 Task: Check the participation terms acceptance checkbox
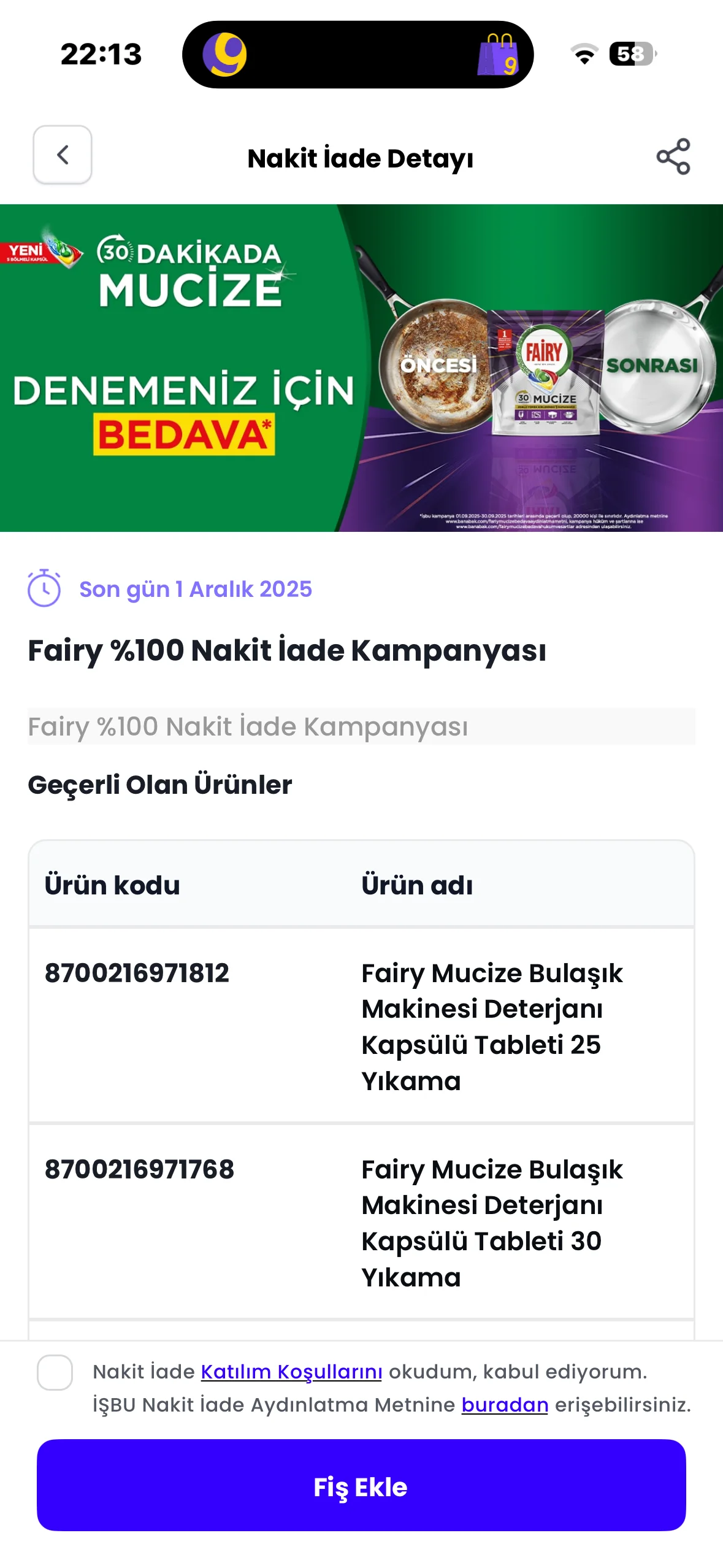tap(55, 1372)
